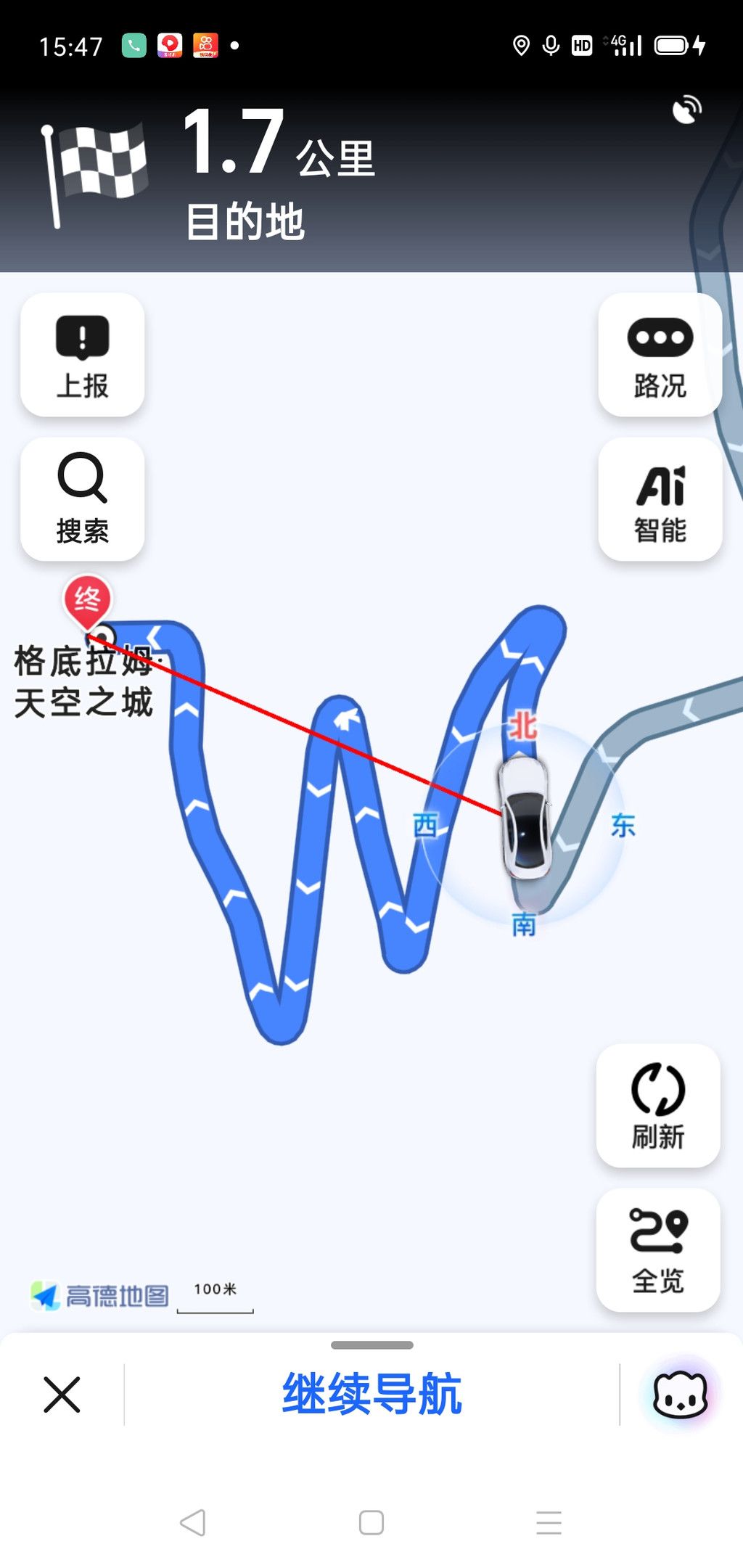743x1568 pixels.
Task: Open the cat-face voice assistant icon
Action: click(680, 1395)
